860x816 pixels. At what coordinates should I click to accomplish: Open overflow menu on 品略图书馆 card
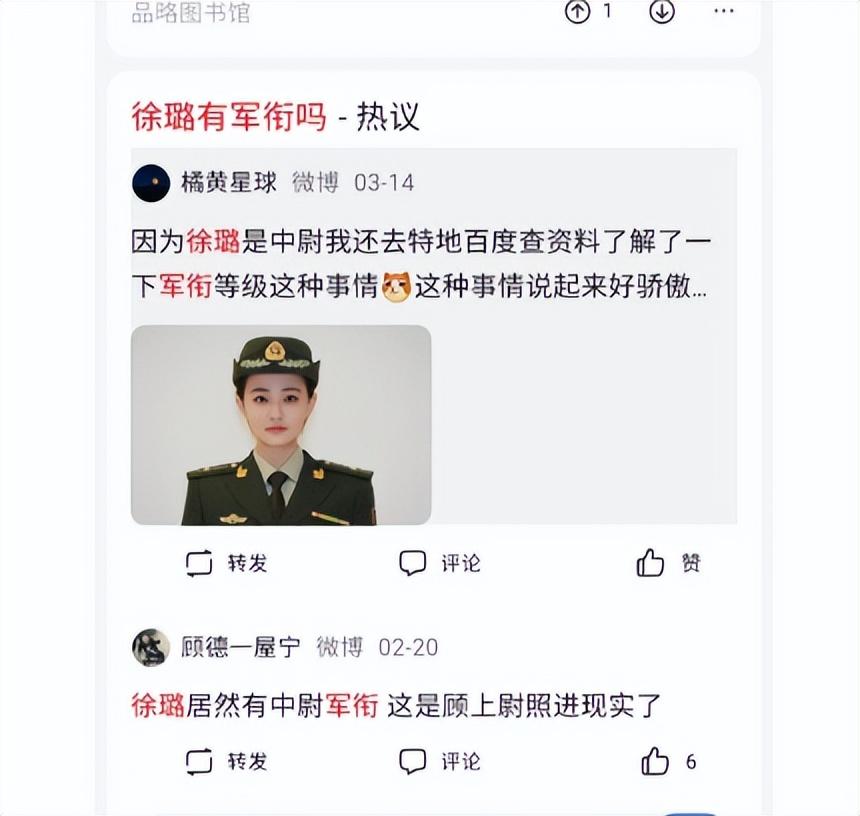[724, 13]
